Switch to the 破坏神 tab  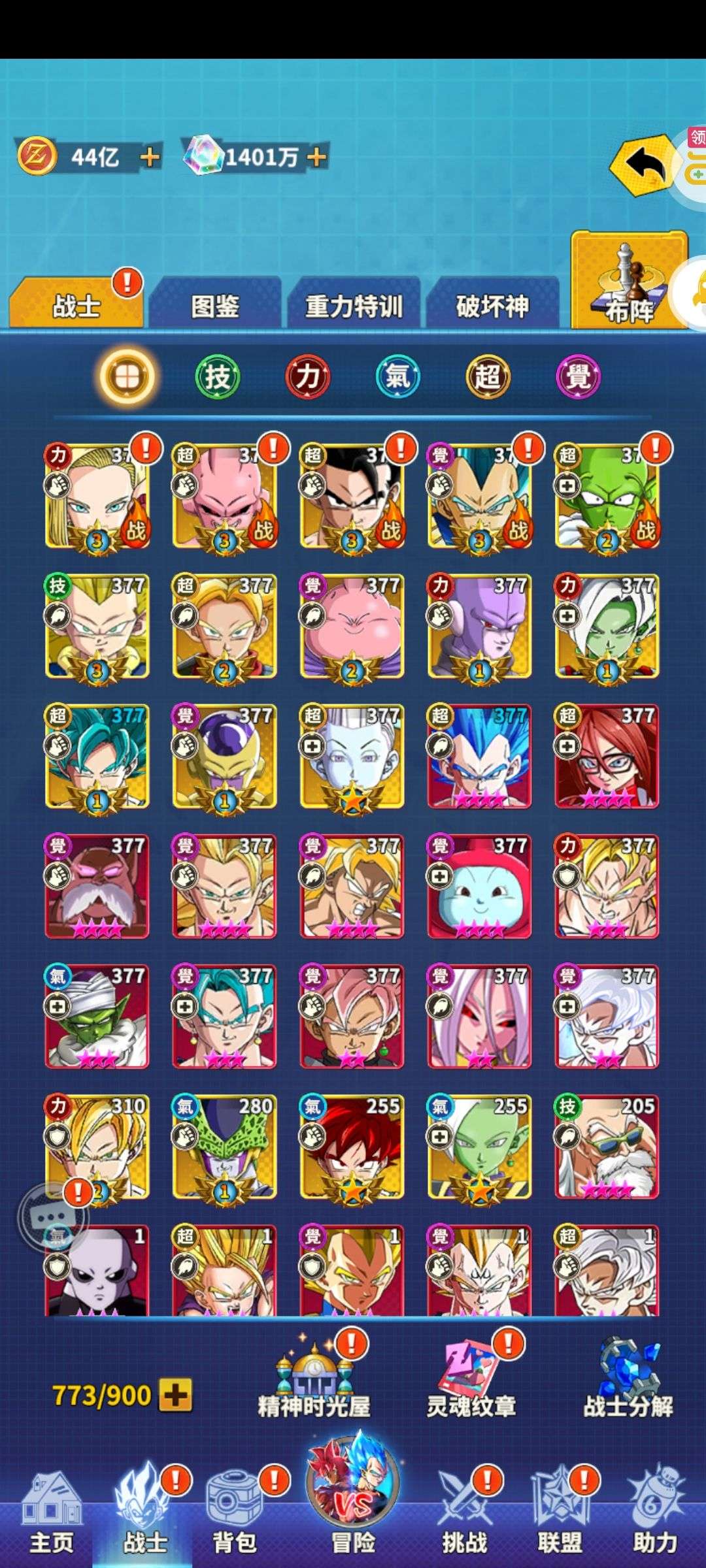[492, 304]
